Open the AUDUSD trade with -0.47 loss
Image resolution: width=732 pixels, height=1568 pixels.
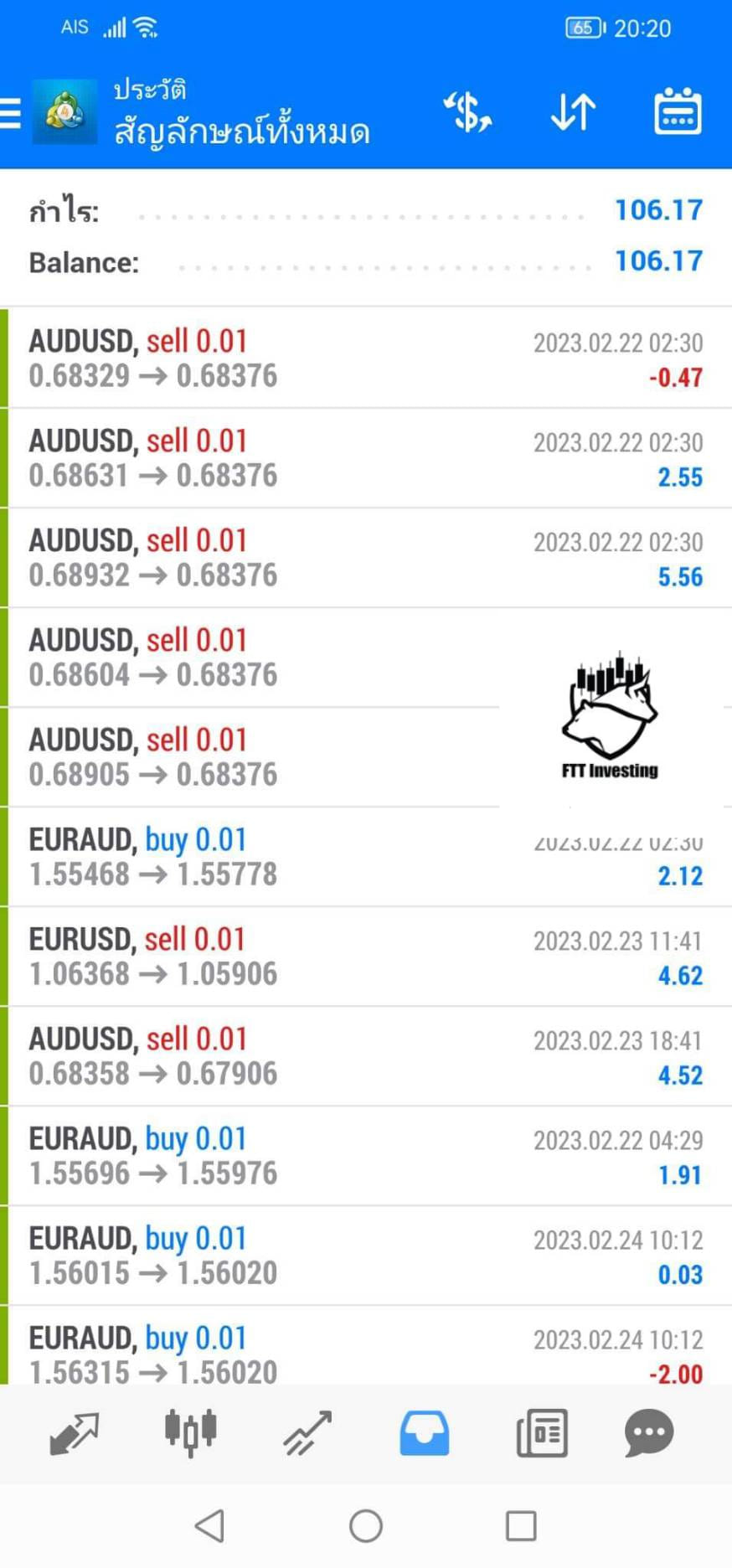pos(366,358)
